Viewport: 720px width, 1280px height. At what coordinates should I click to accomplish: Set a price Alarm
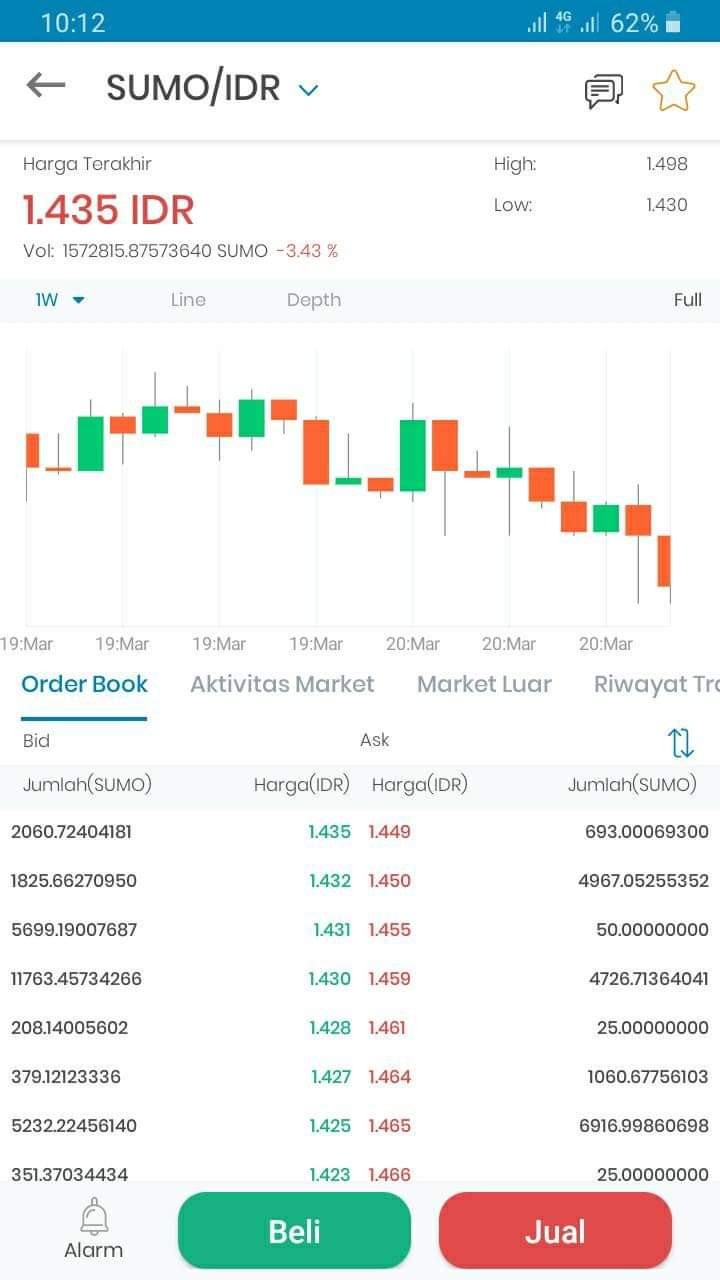coord(94,1230)
